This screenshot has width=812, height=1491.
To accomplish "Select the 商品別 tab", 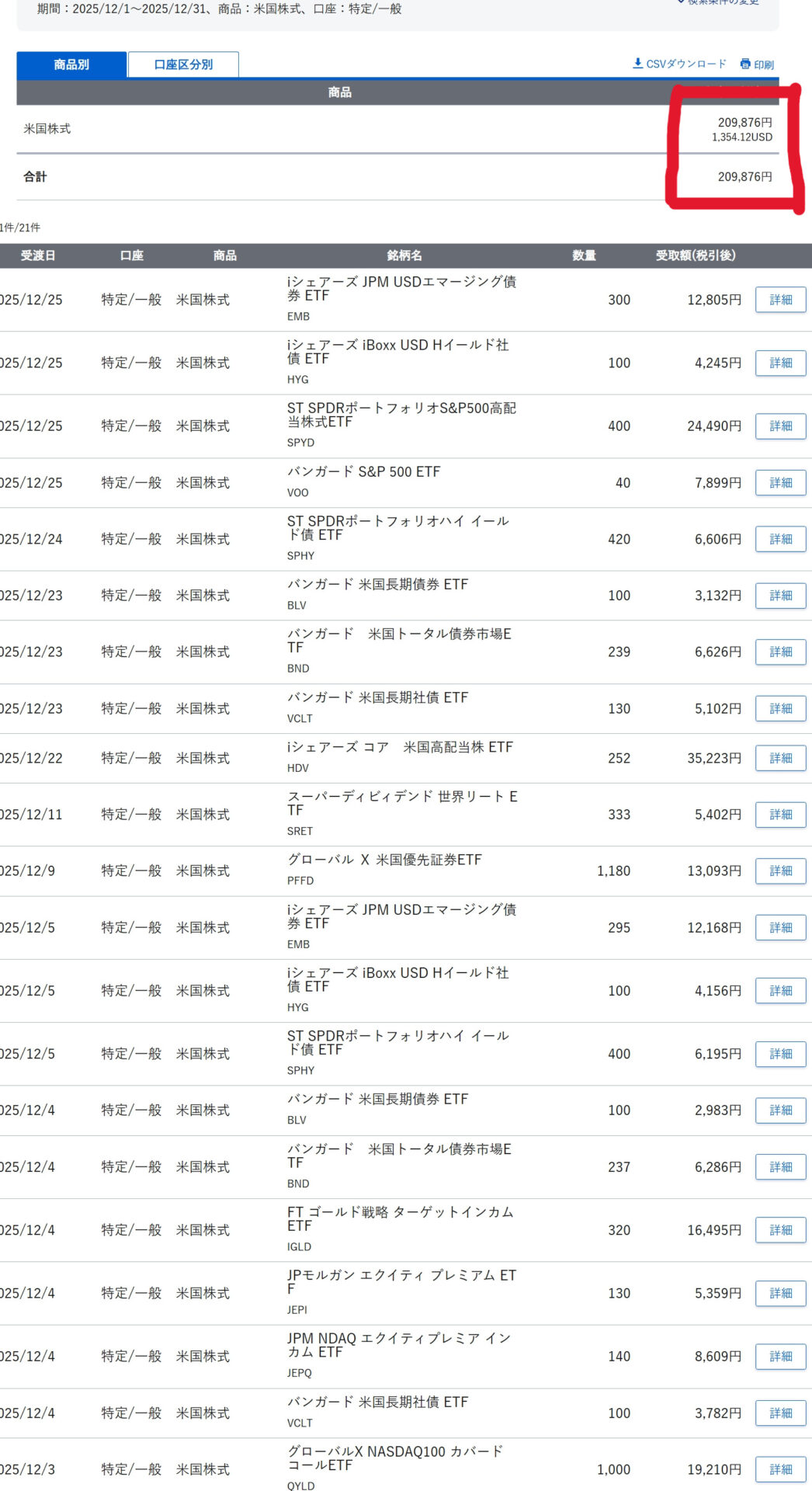I will pyautogui.click(x=71, y=64).
